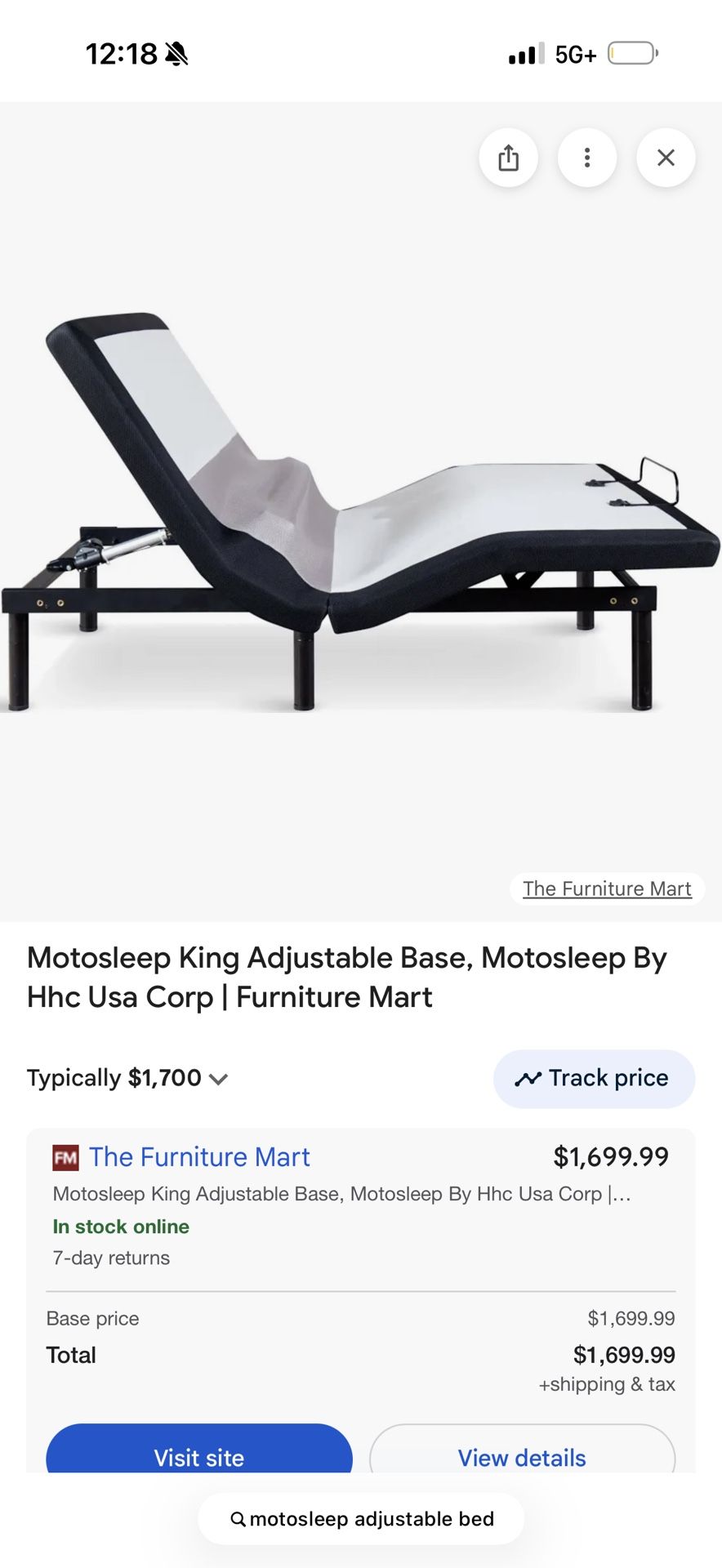Image resolution: width=722 pixels, height=1568 pixels.
Task: Open the three-dot overflow menu
Action: [586, 158]
